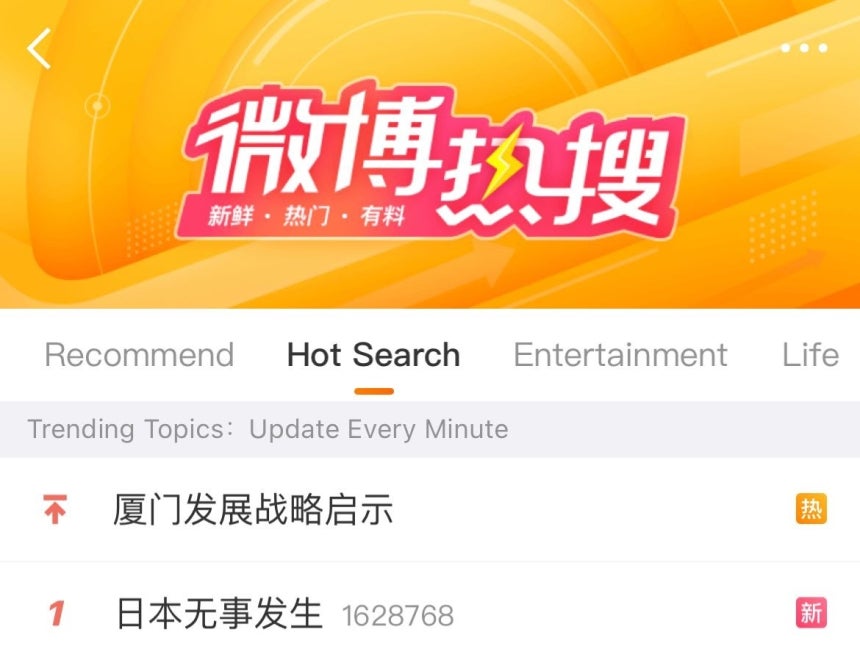Select the Hot Search tab
Image resolution: width=860 pixels, height=660 pixels.
tap(373, 355)
